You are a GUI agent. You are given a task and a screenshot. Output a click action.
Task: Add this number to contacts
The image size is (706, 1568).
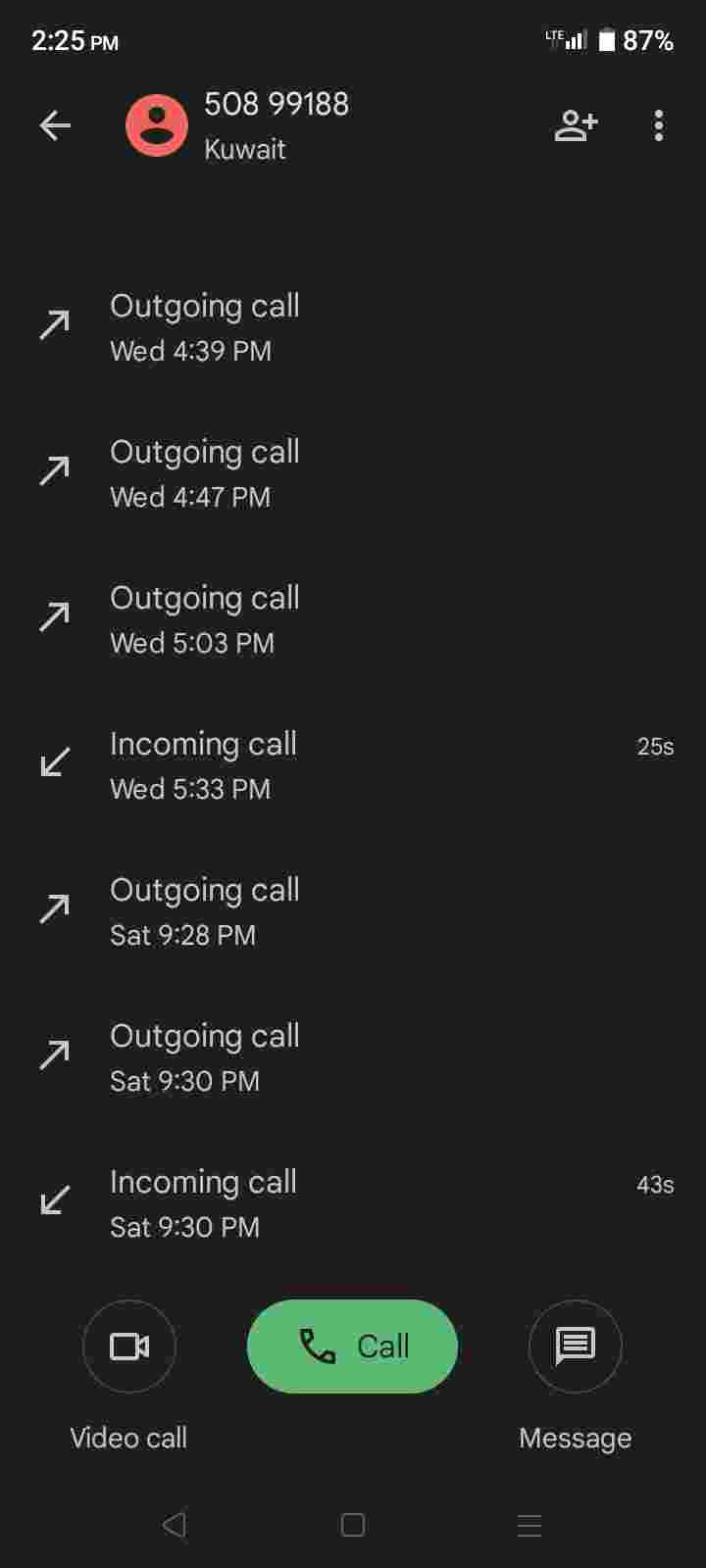pos(576,125)
